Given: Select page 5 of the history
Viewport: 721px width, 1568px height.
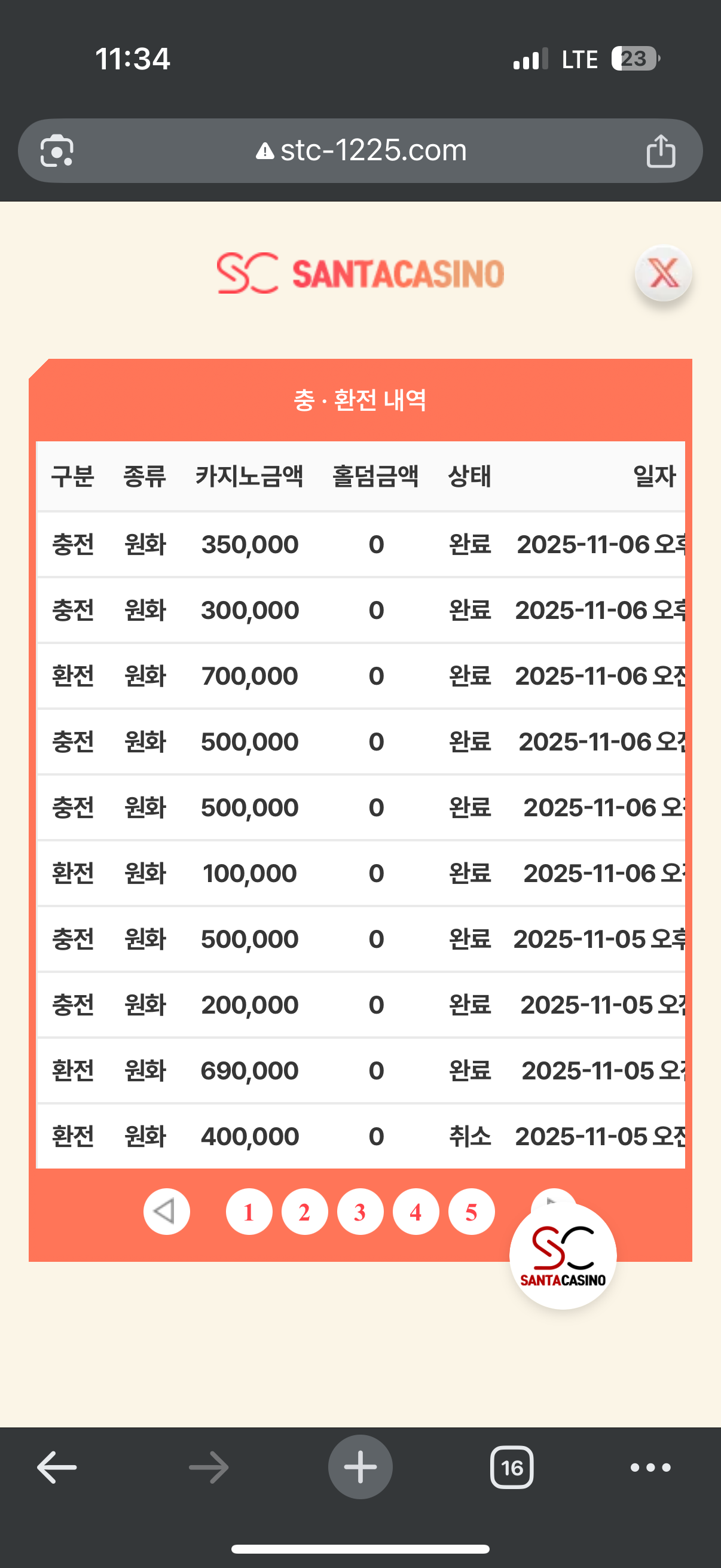Looking at the screenshot, I should pos(471,1212).
